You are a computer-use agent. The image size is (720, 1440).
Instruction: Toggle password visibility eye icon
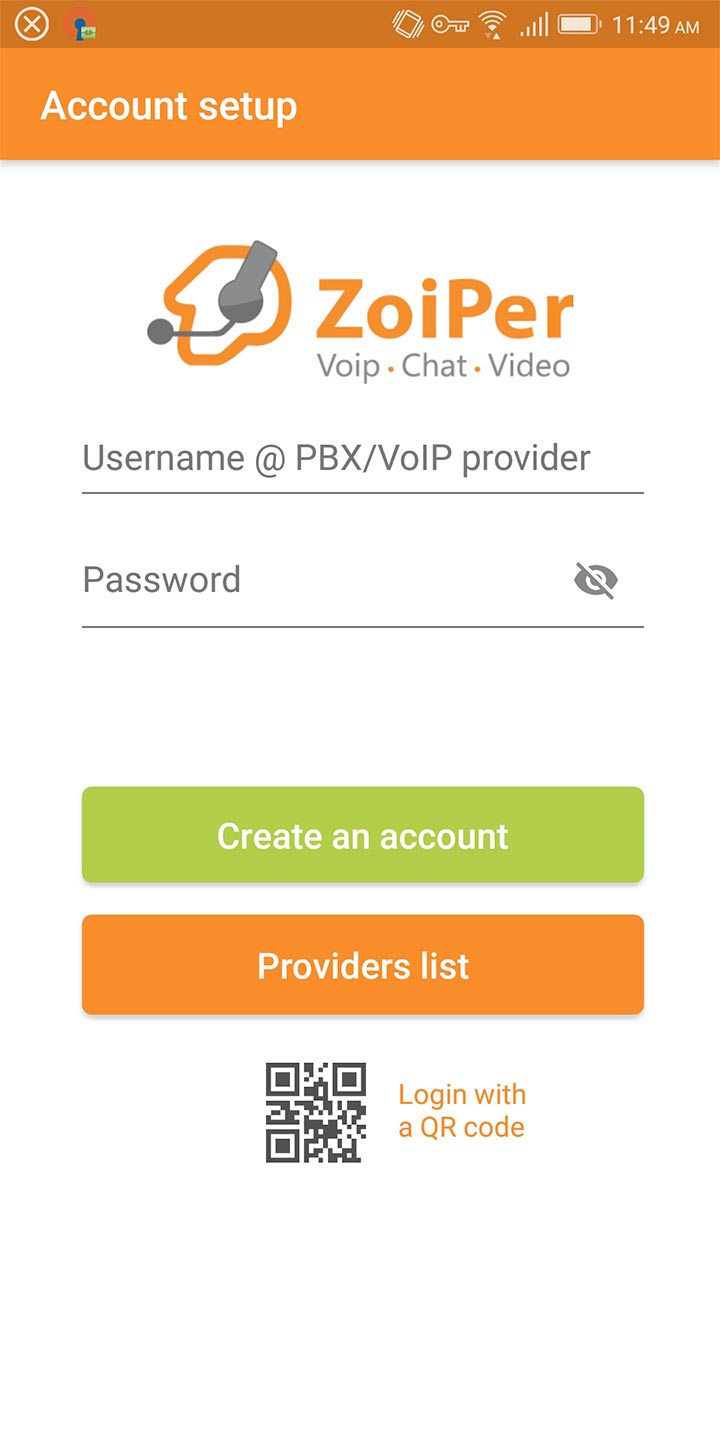[x=596, y=580]
